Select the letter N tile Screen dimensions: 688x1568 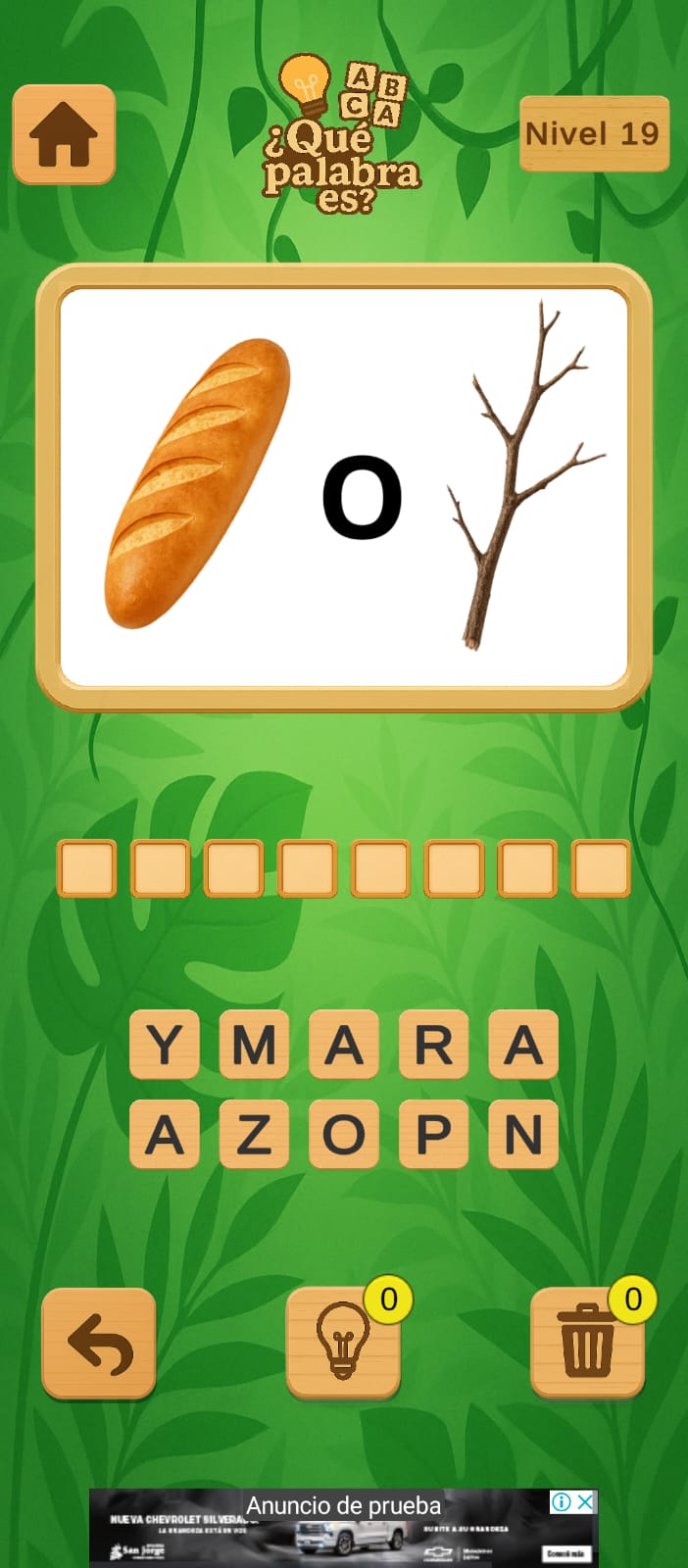point(523,1135)
